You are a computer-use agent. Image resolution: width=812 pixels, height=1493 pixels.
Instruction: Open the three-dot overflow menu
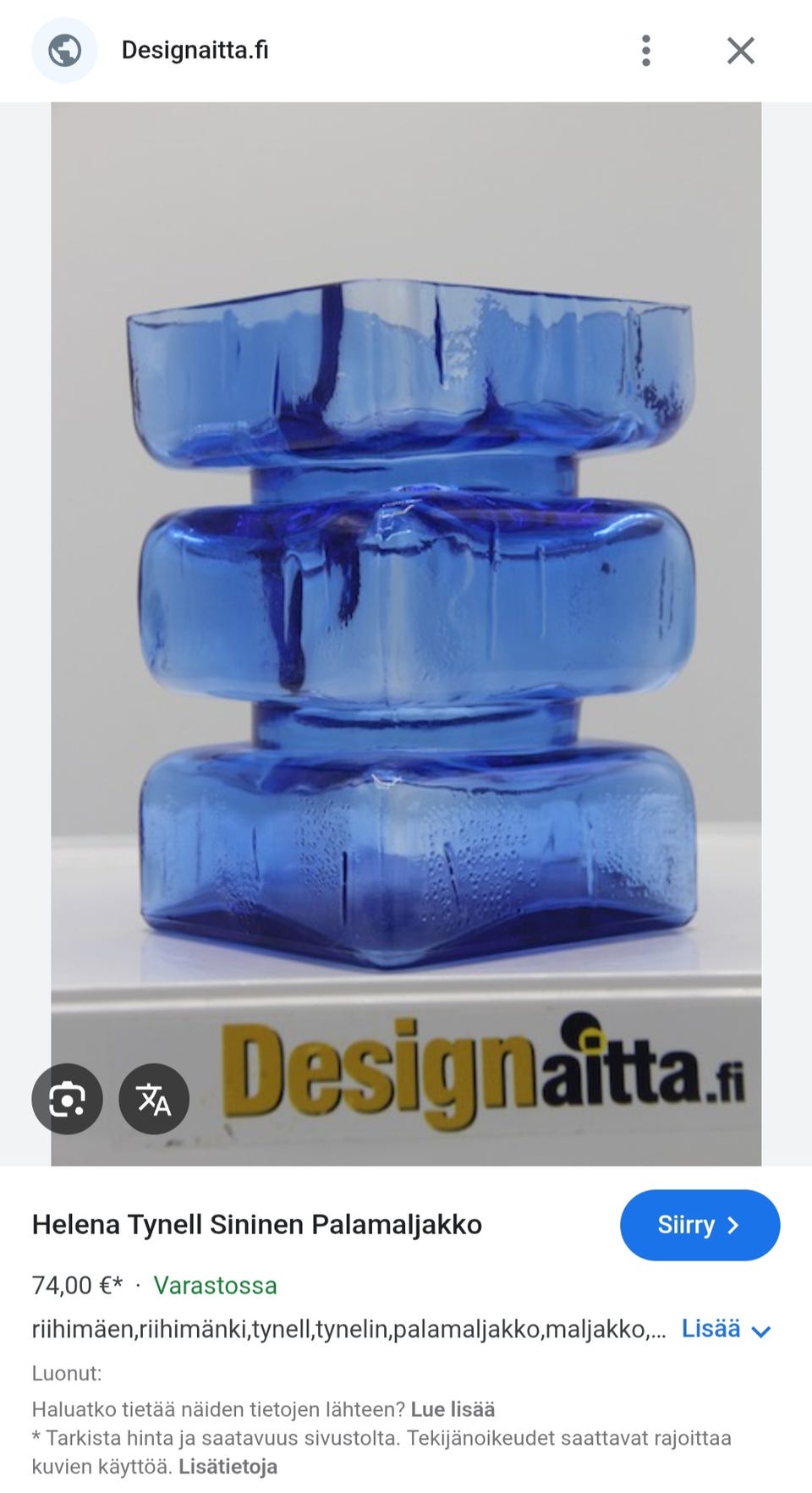coord(646,51)
